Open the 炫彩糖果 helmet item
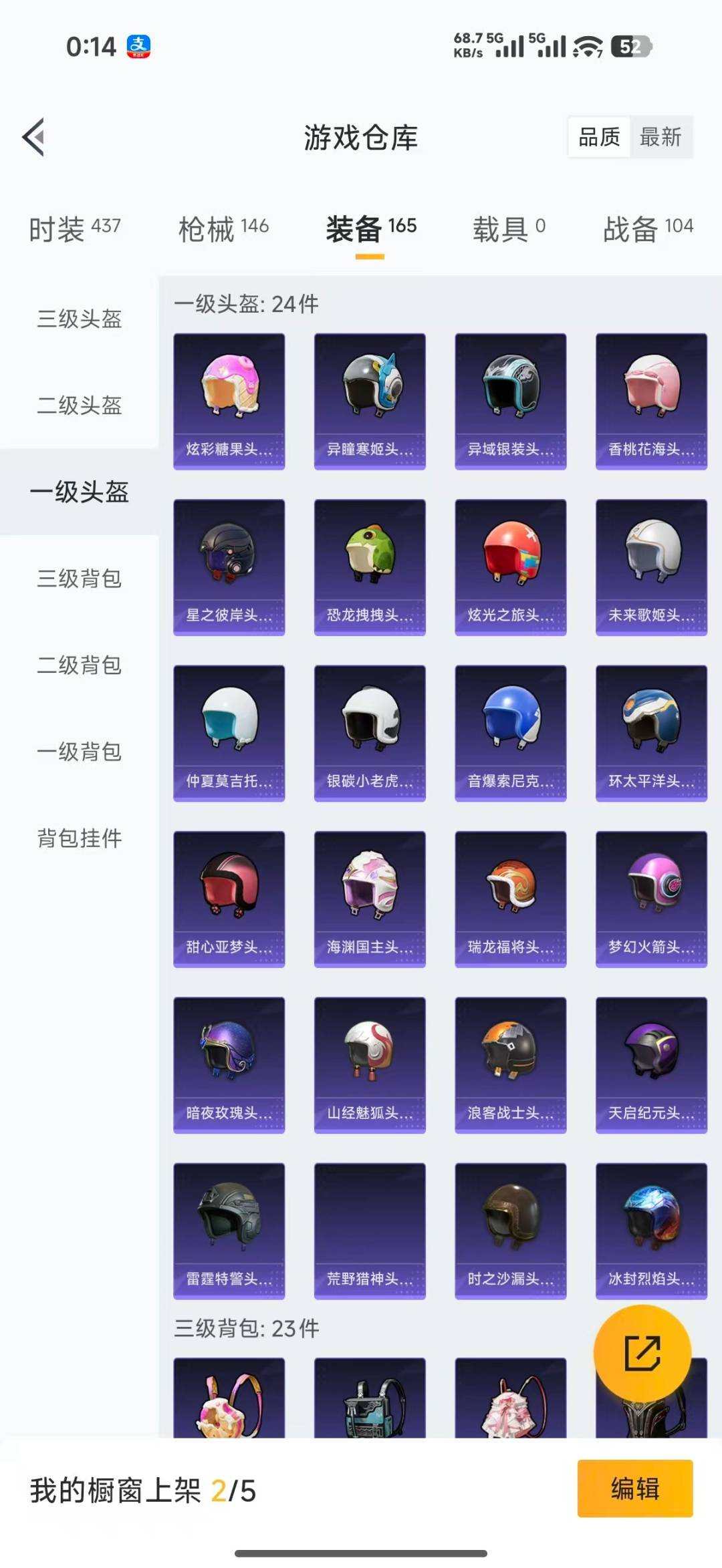The height and width of the screenshot is (1568, 722). 229,401
